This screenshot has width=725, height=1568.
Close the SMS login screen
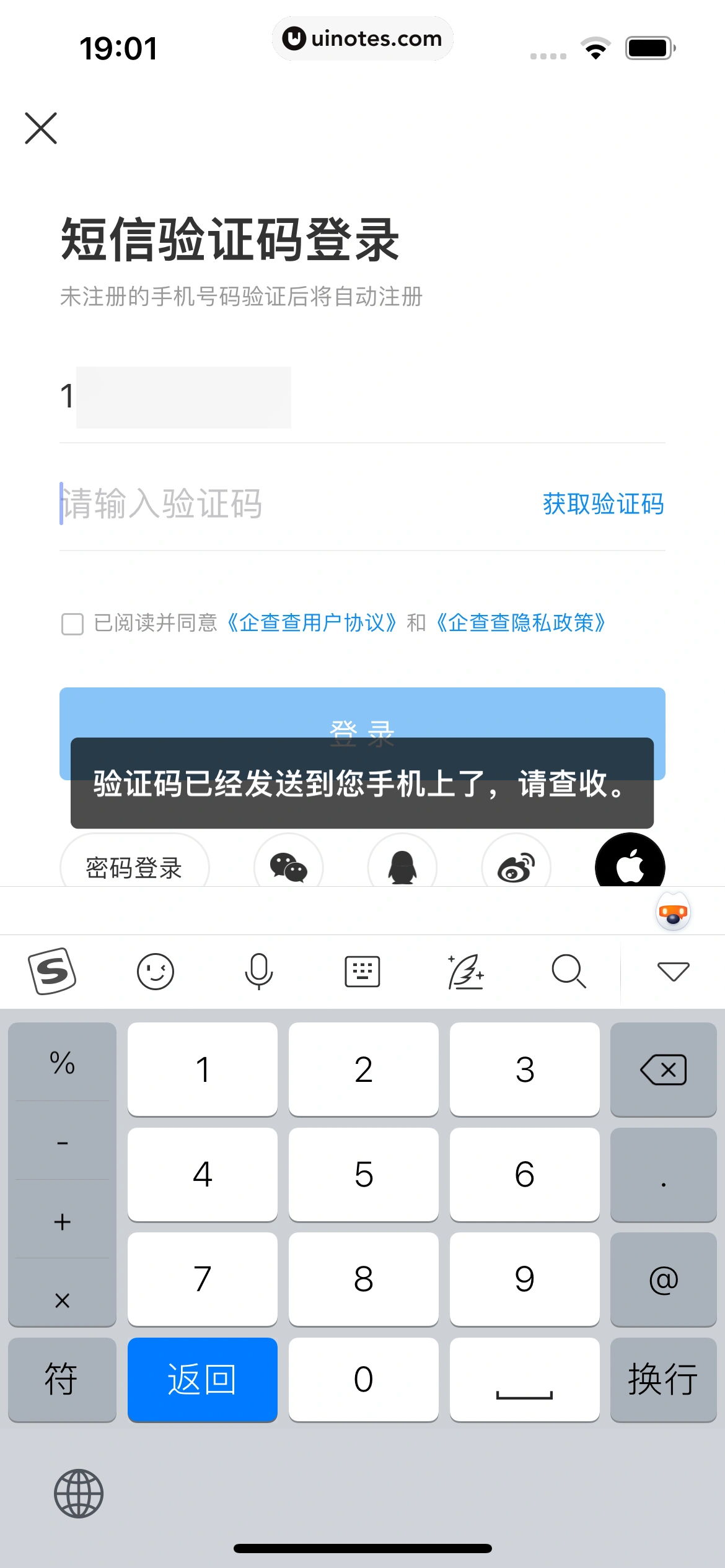[x=41, y=128]
